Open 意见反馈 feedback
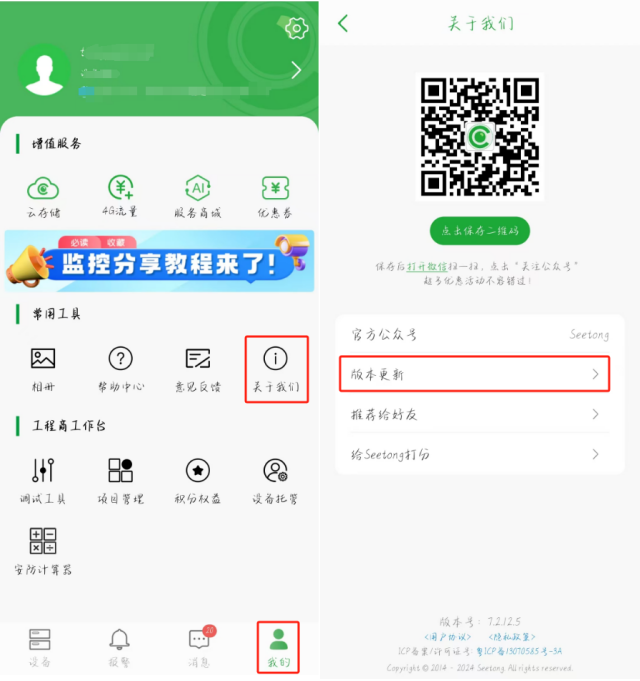 click(x=197, y=368)
